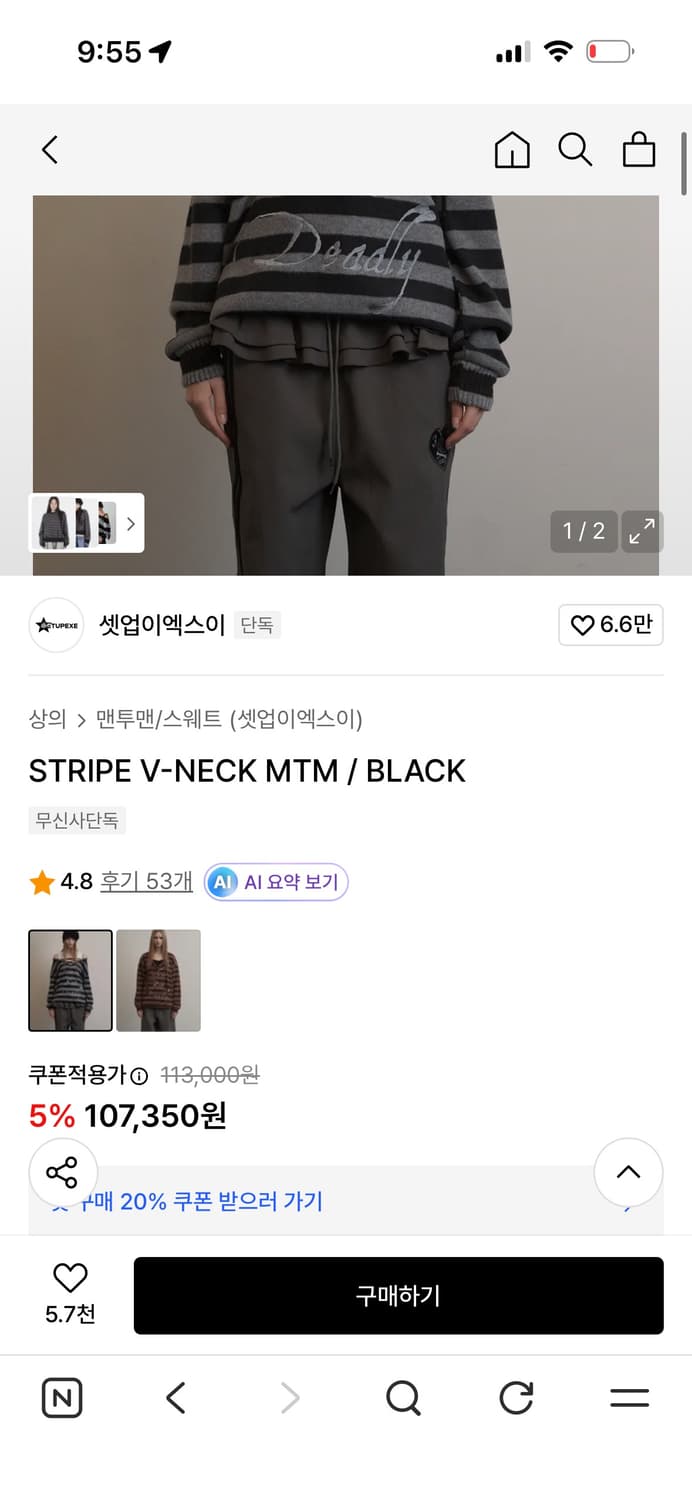Go back using the top-left arrow
Screen dimensions: 692x1500
tap(50, 150)
